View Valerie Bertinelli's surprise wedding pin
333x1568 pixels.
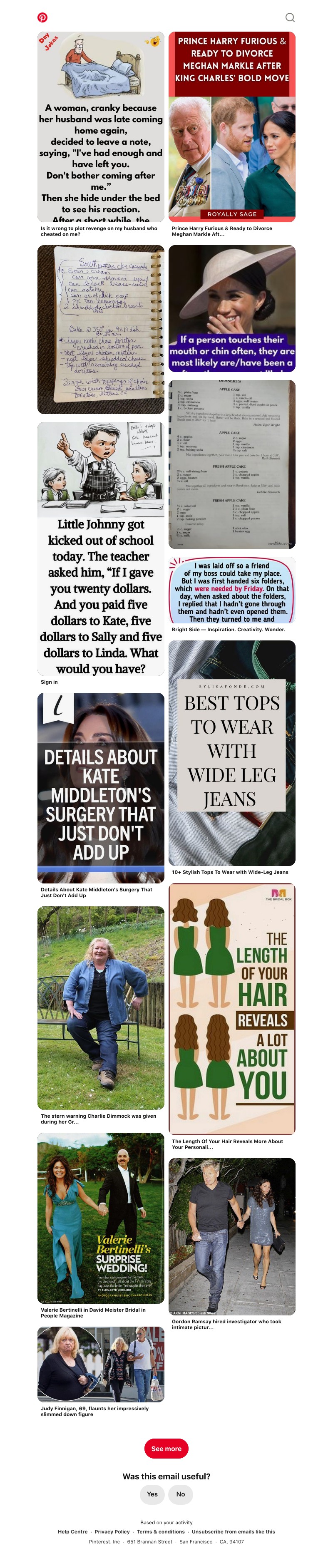click(x=100, y=1217)
